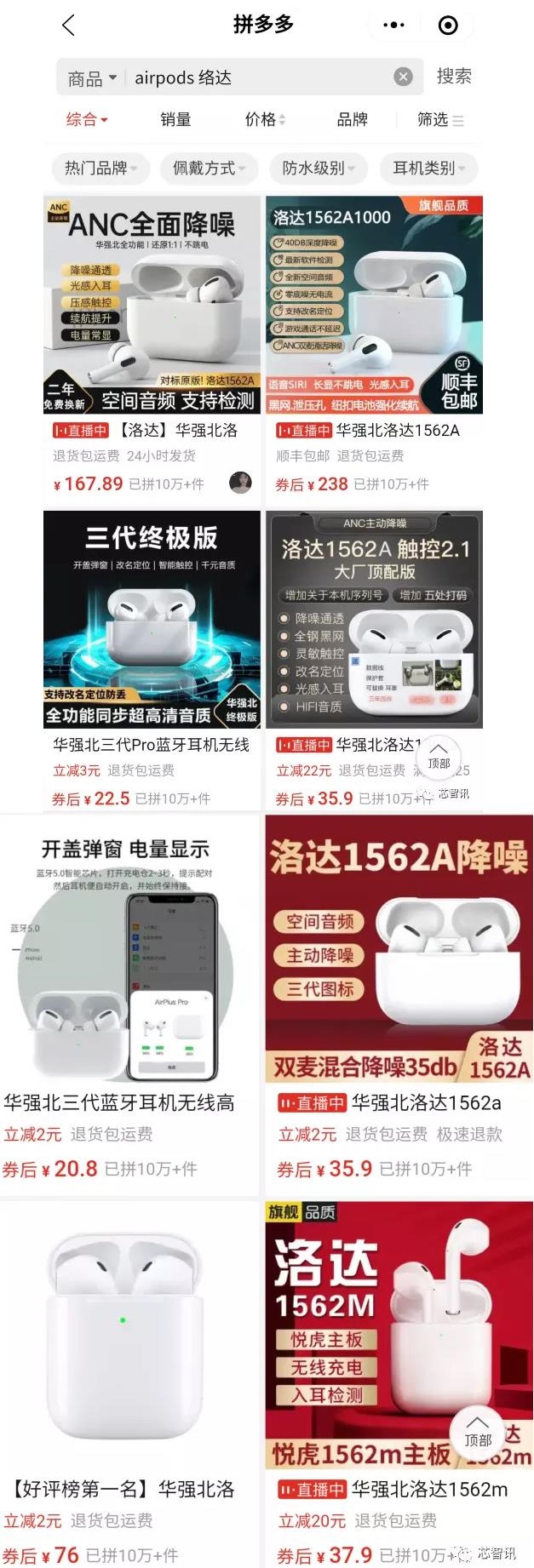View the ¥22.5 华强北三代Pro蓝牙耳机 listing
The image size is (534, 1568).
click(x=152, y=621)
